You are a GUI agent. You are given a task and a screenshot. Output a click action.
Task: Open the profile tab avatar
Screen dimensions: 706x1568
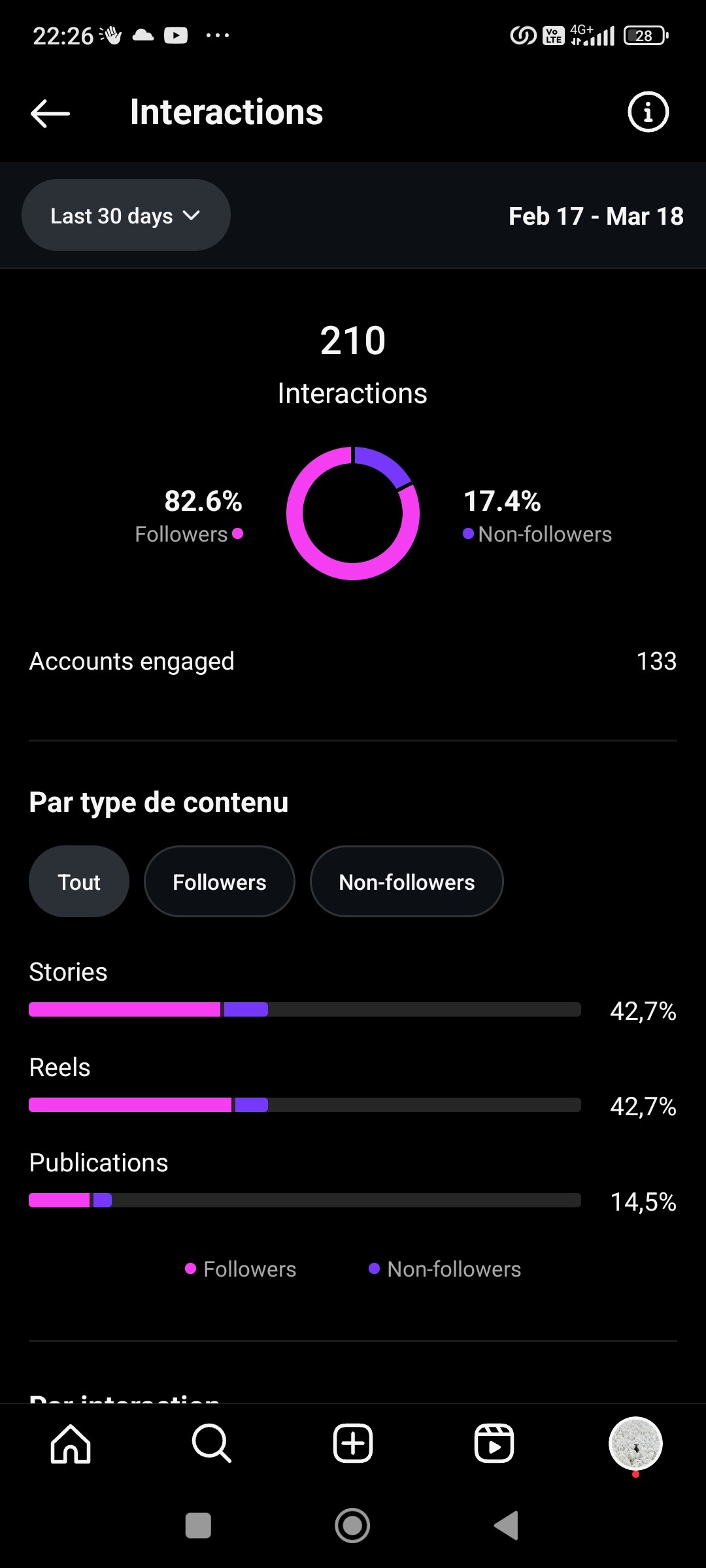click(635, 1444)
